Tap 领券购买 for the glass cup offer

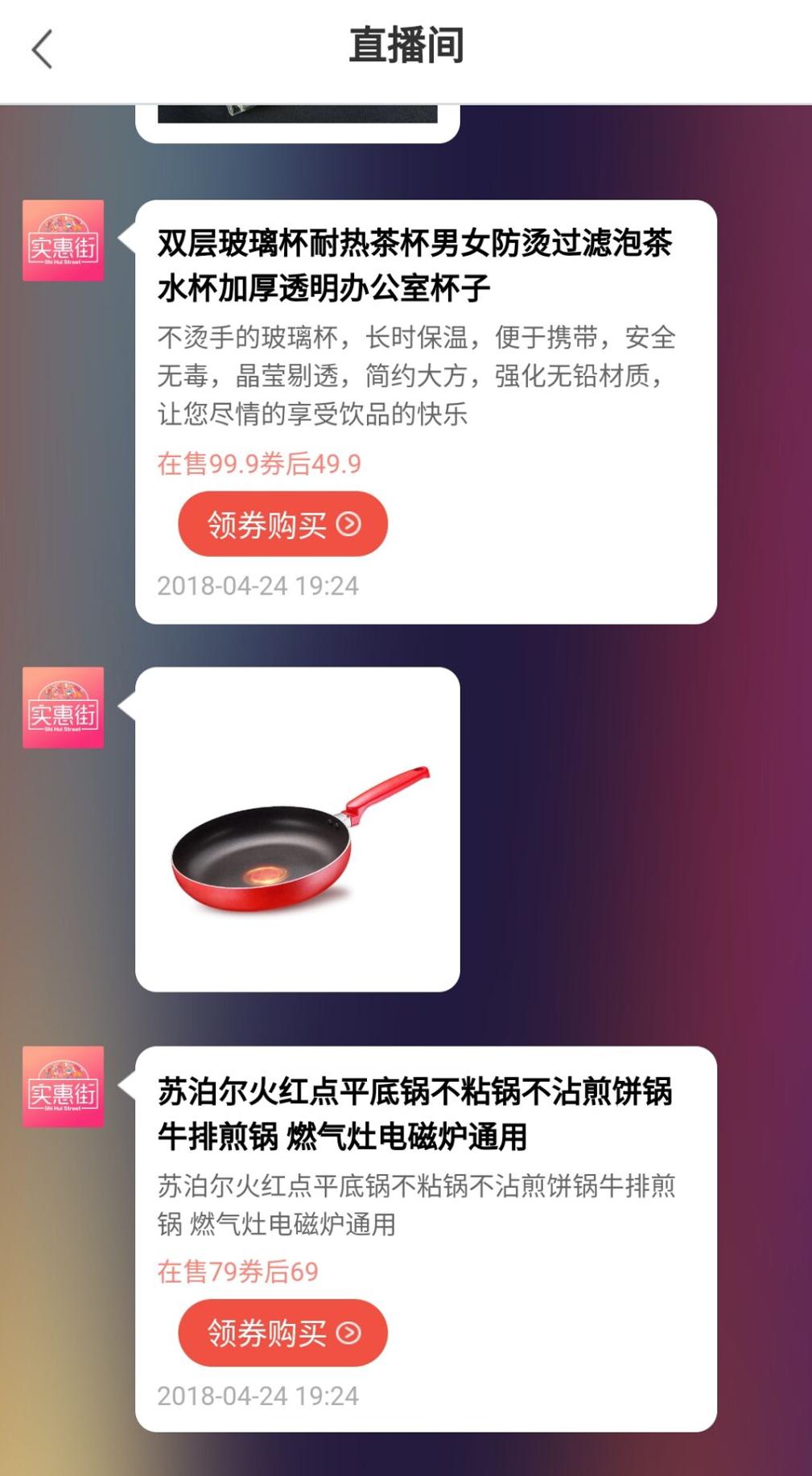(283, 524)
